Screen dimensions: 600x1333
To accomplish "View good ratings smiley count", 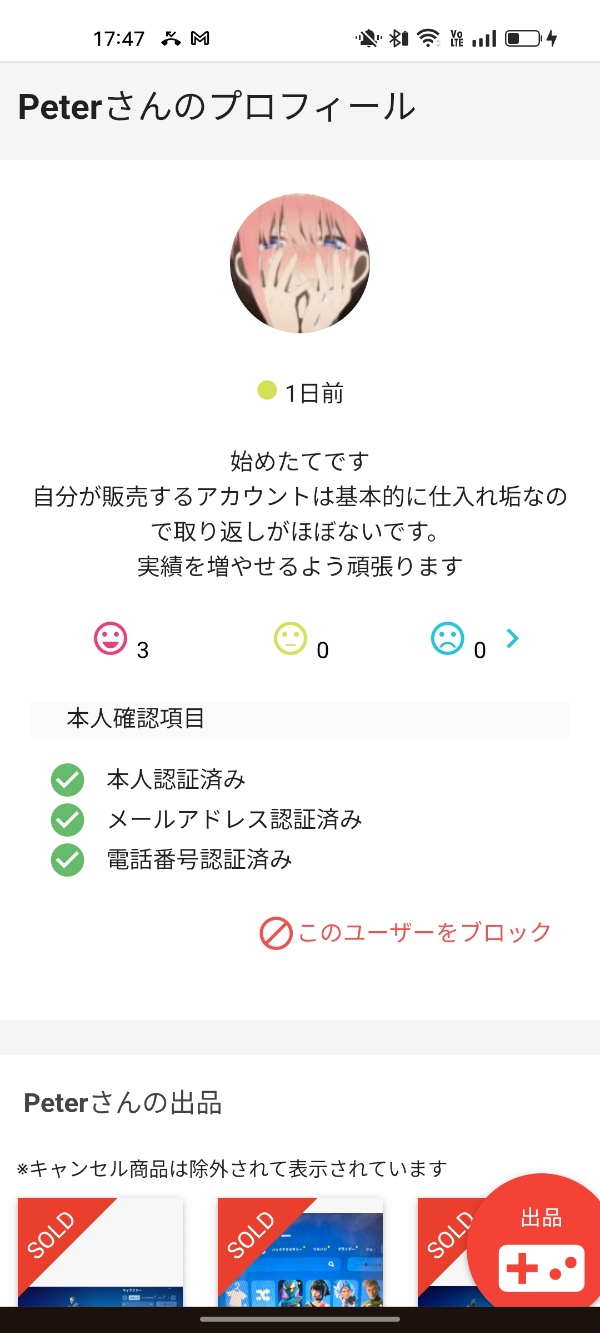I will [x=110, y=639].
